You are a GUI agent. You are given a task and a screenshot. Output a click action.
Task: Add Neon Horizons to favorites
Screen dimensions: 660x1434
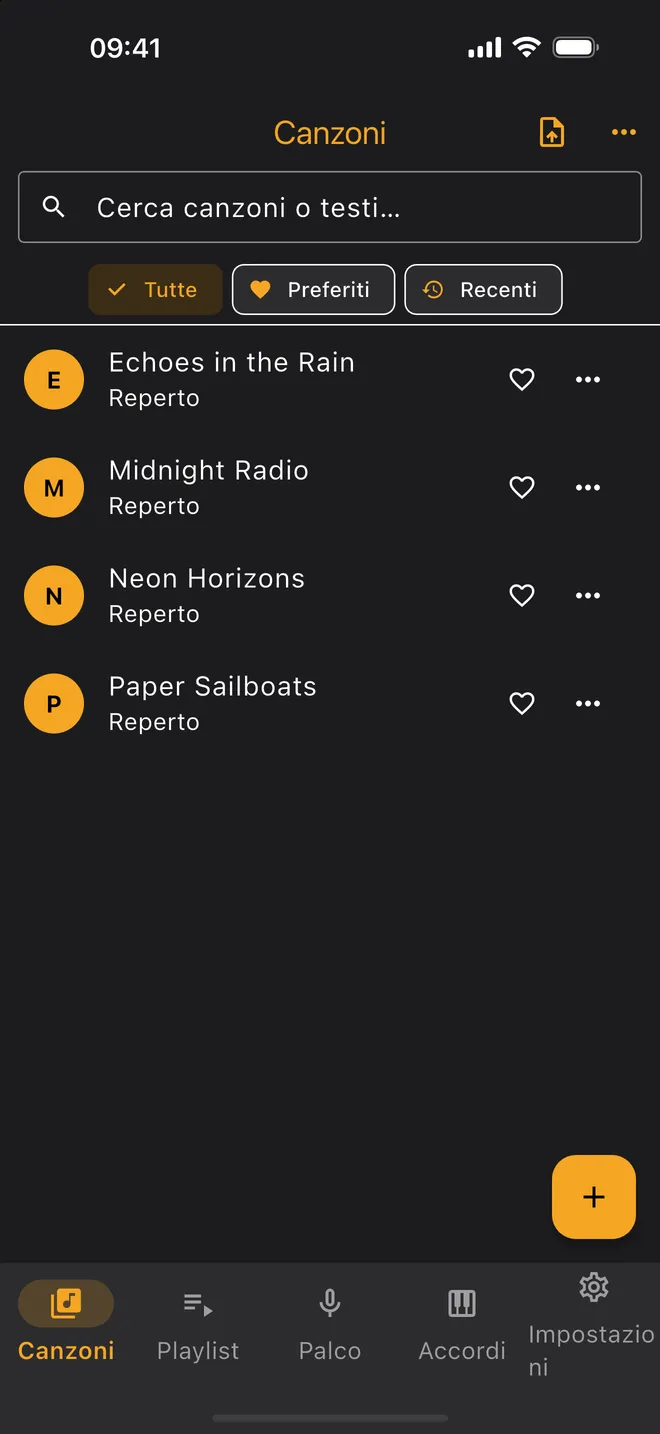click(522, 596)
